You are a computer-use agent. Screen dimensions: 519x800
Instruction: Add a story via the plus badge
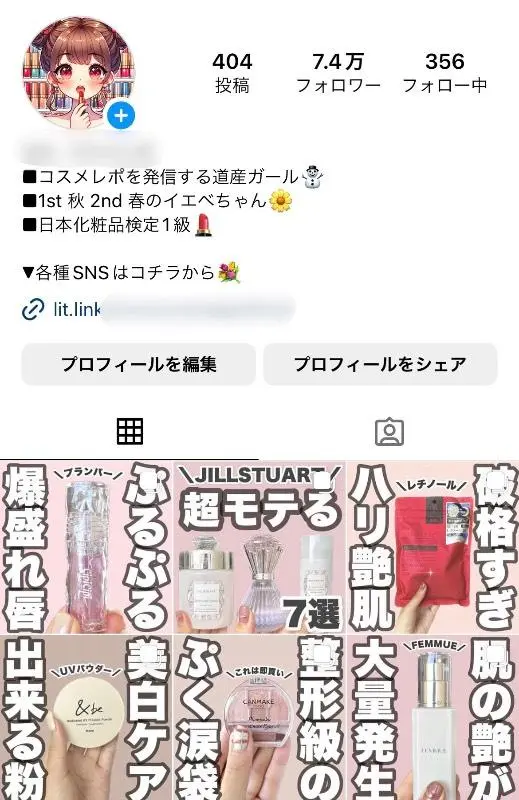pos(121,116)
